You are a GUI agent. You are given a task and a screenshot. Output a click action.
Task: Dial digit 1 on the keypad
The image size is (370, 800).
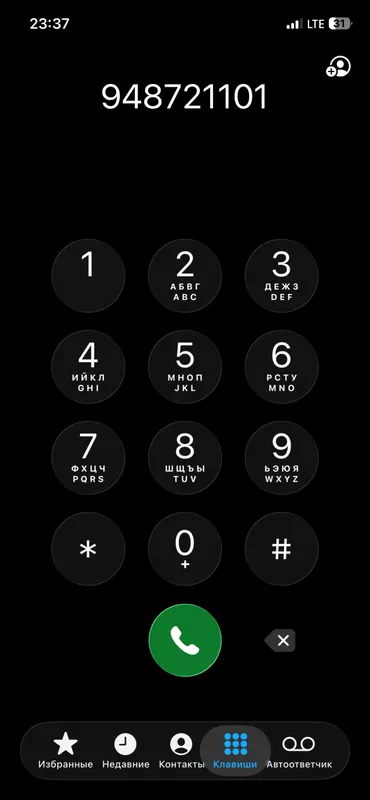[x=88, y=276]
